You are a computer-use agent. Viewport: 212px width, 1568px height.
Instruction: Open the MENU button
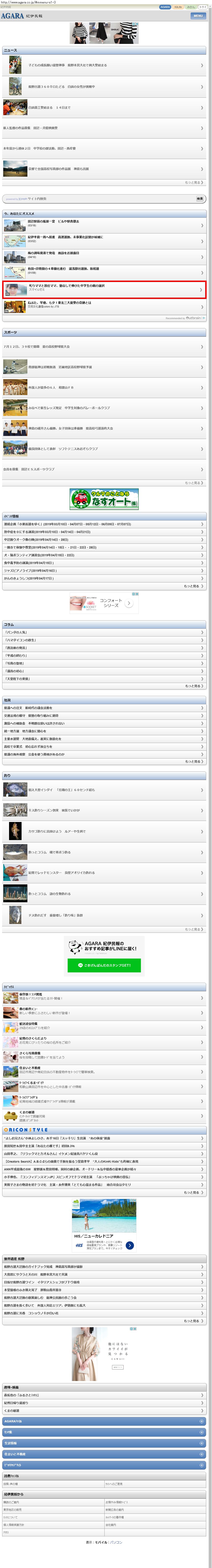point(197,16)
